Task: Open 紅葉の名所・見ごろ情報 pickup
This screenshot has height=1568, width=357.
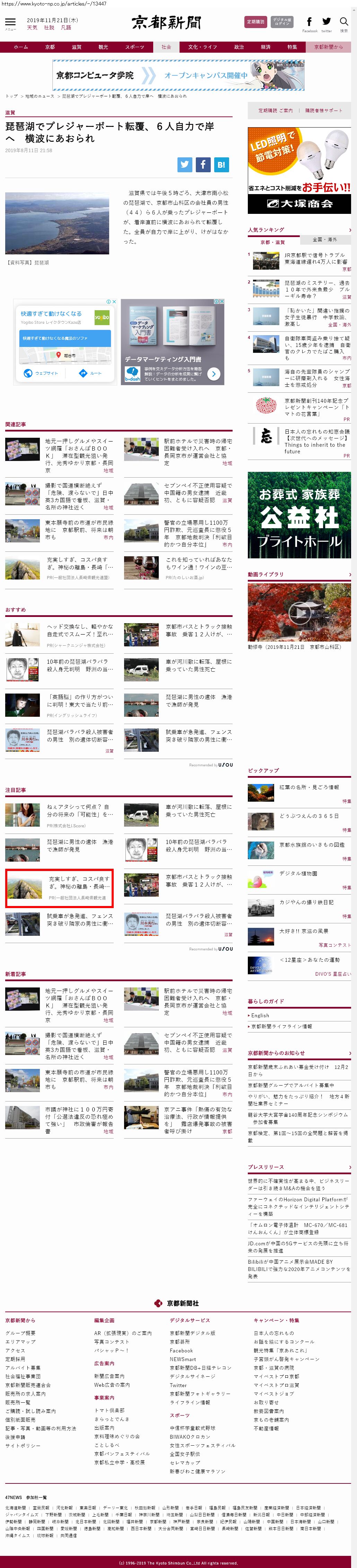Action: [309, 787]
